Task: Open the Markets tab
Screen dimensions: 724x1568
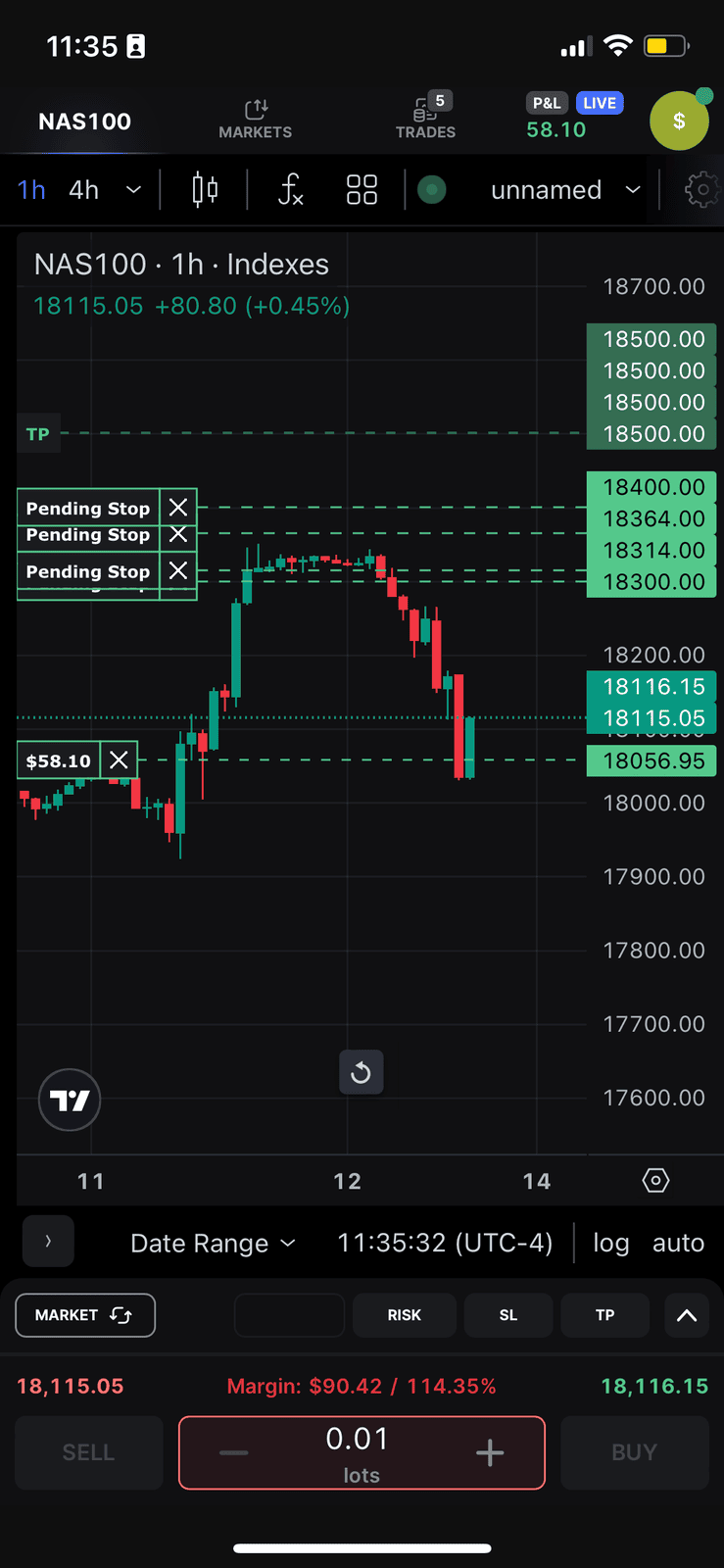Action: coord(255,120)
